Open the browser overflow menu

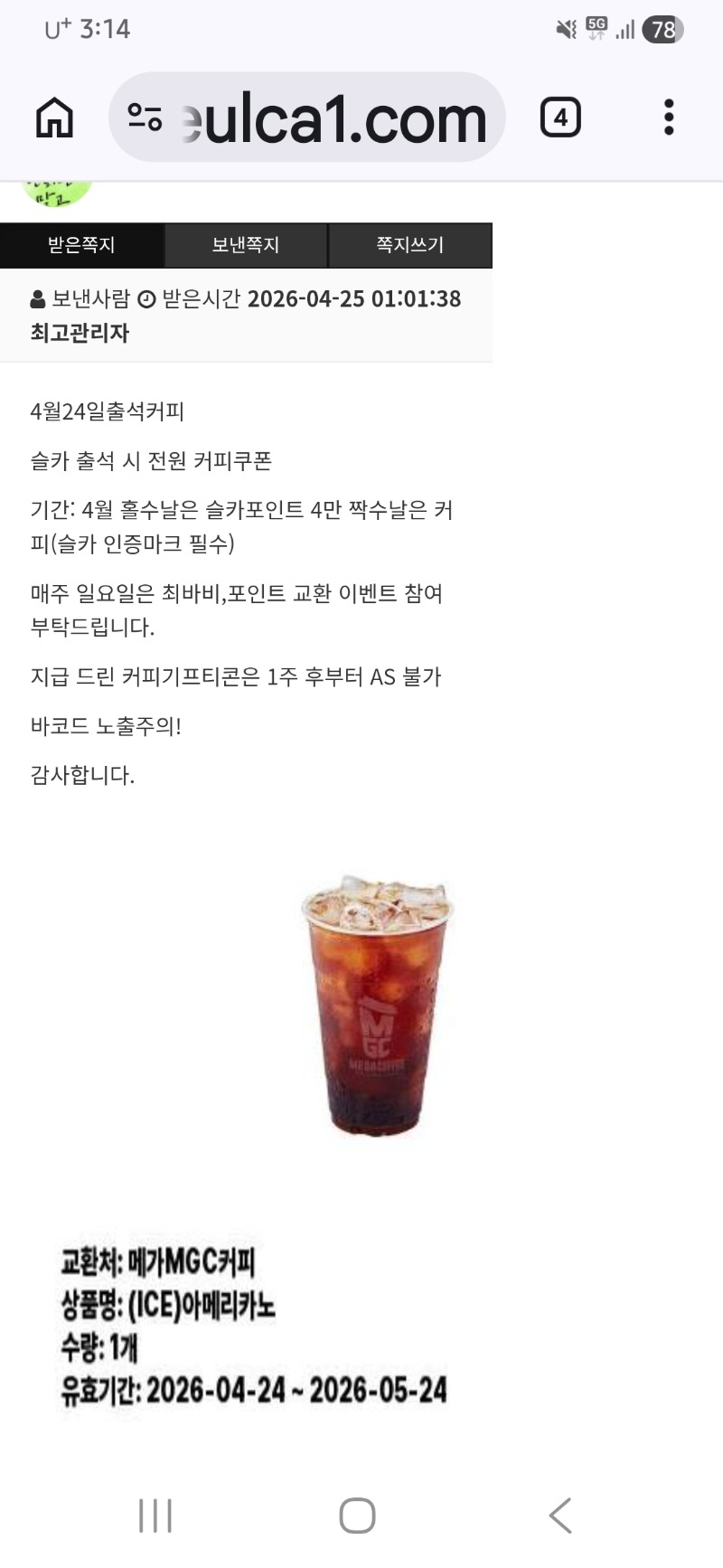click(x=669, y=118)
